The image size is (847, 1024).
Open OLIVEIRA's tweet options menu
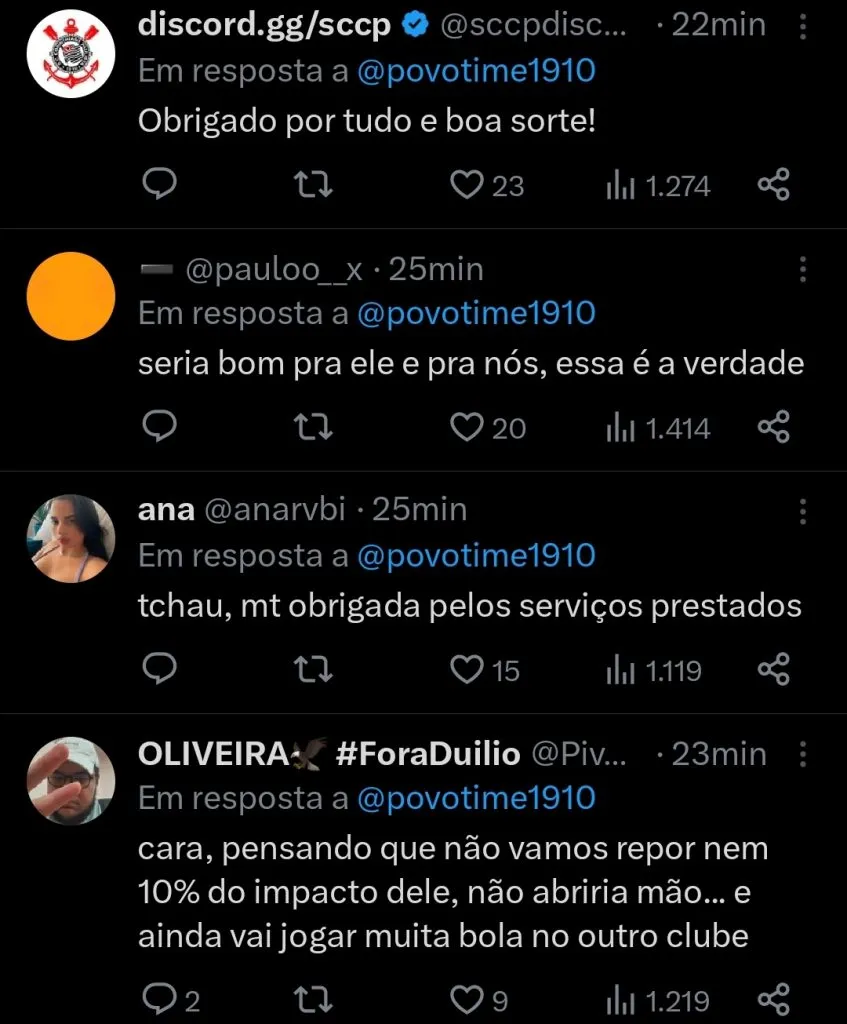click(x=803, y=755)
